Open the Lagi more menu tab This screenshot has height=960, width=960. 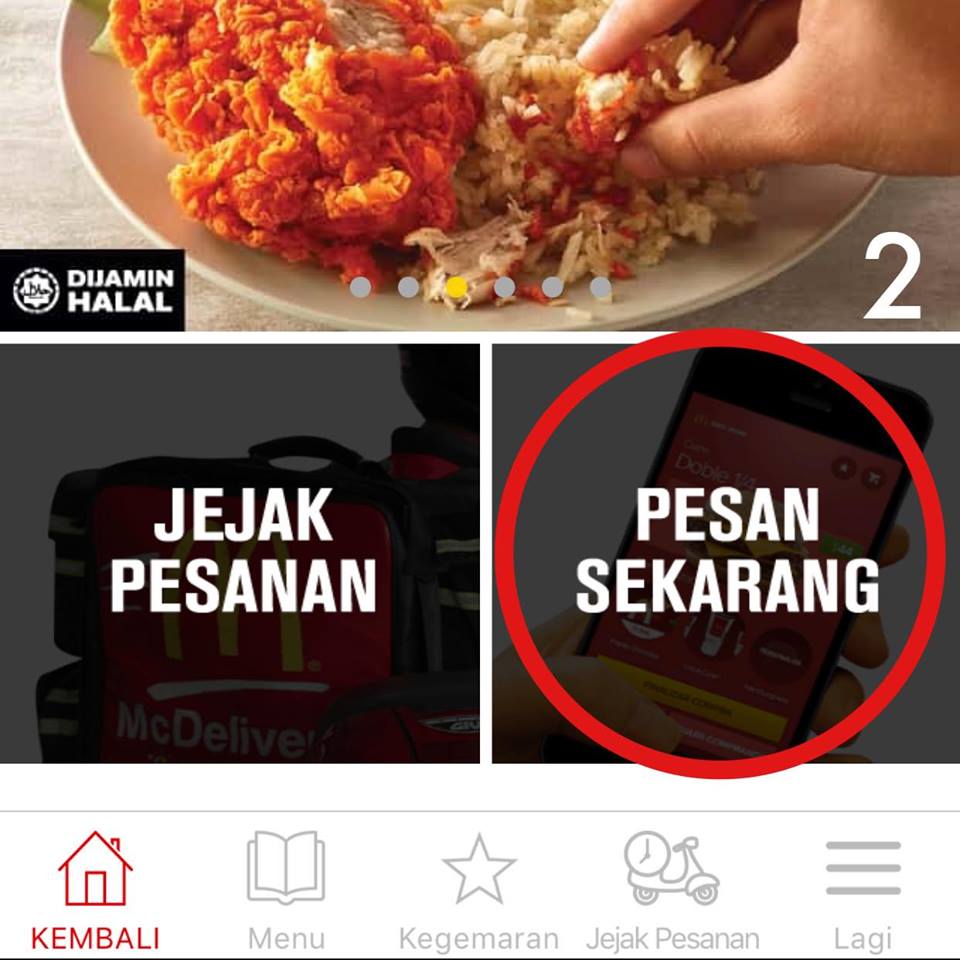point(863,890)
